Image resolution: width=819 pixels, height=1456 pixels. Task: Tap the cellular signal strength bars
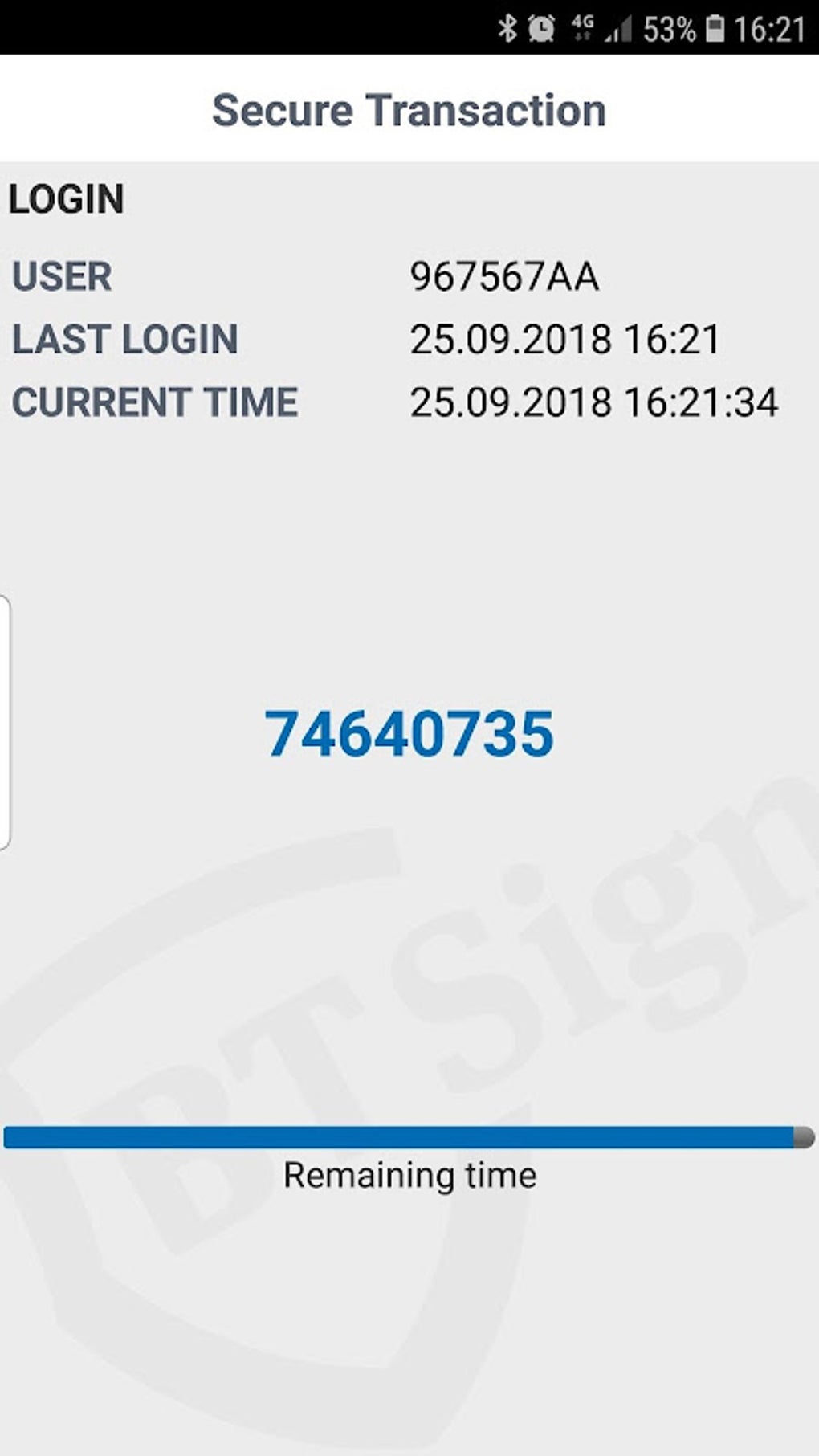tap(613, 27)
